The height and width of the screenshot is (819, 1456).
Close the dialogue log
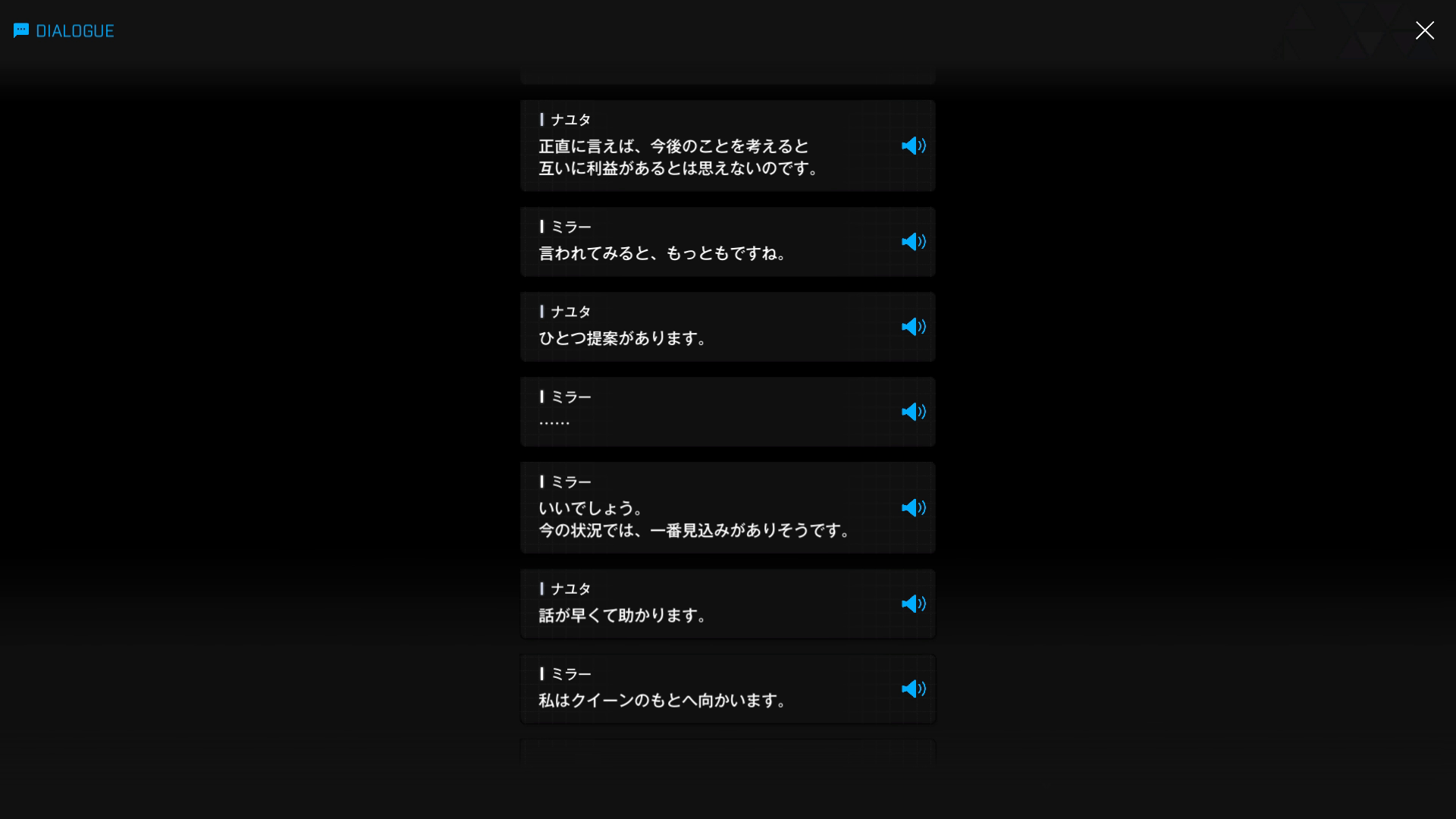point(1424,30)
